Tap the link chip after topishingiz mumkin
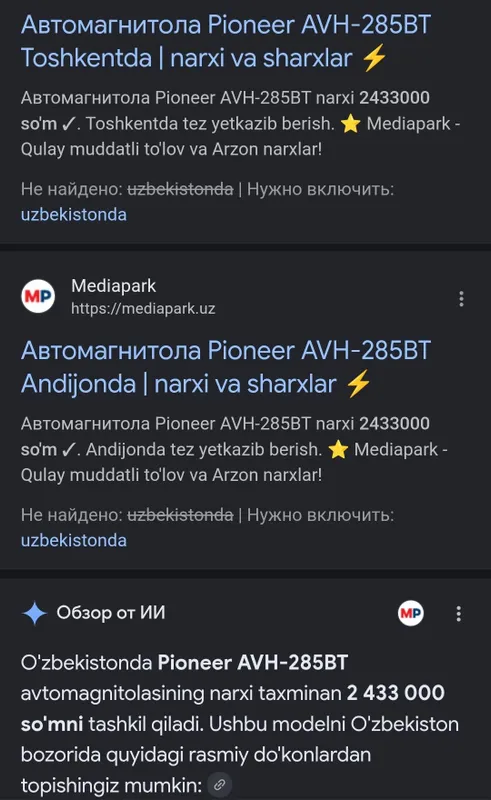This screenshot has width=491, height=800. click(219, 784)
